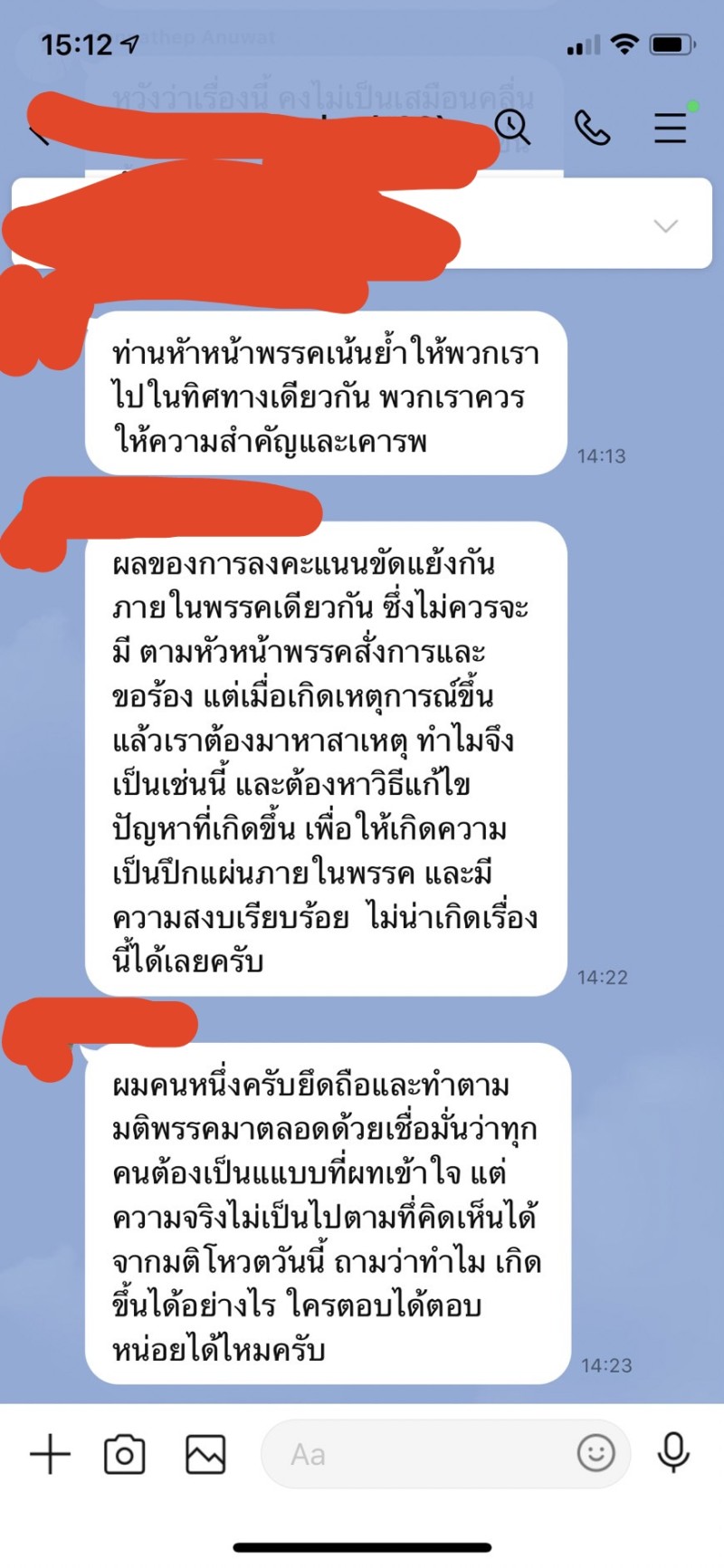Expand the pinned announcement banner
This screenshot has height=1568, width=724.
click(x=666, y=225)
